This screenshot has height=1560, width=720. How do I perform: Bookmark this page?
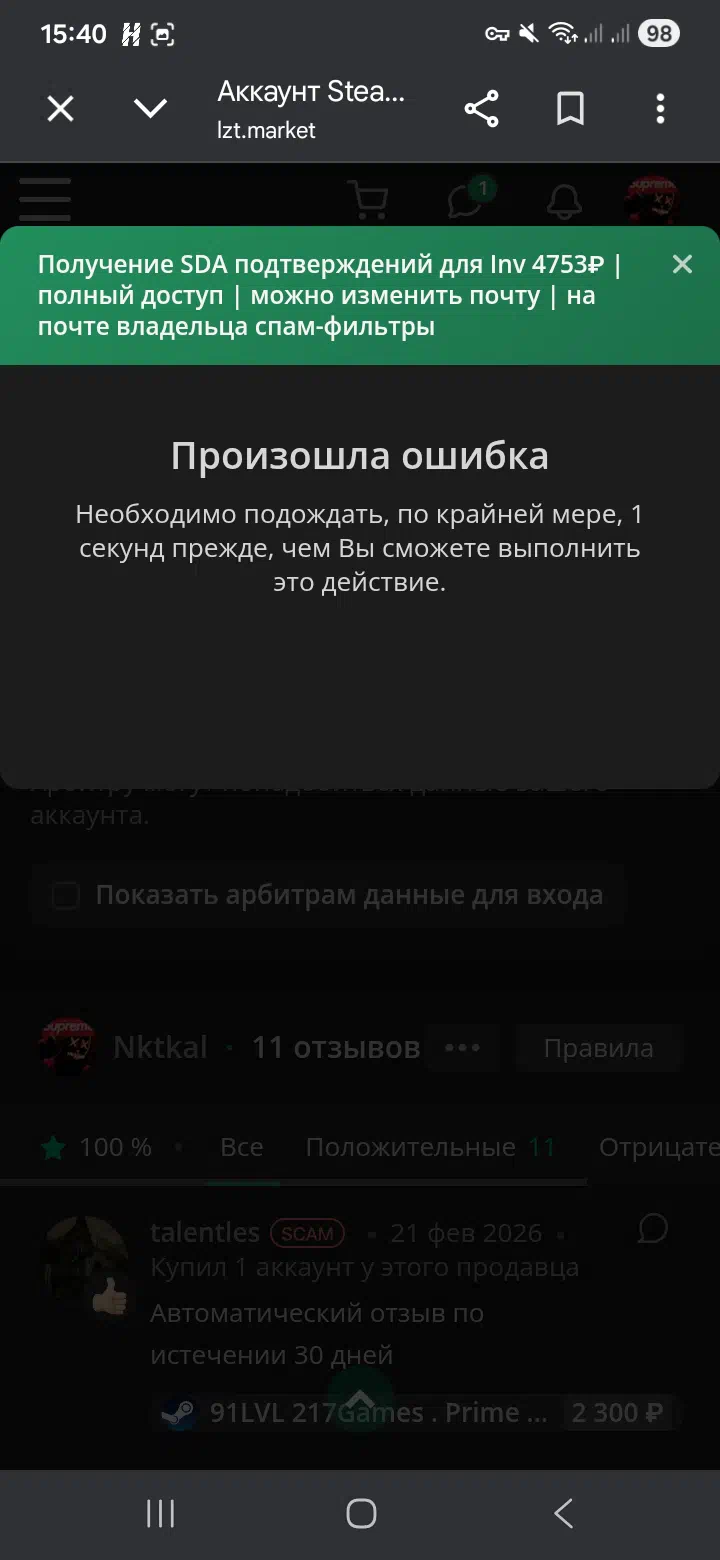[570, 108]
